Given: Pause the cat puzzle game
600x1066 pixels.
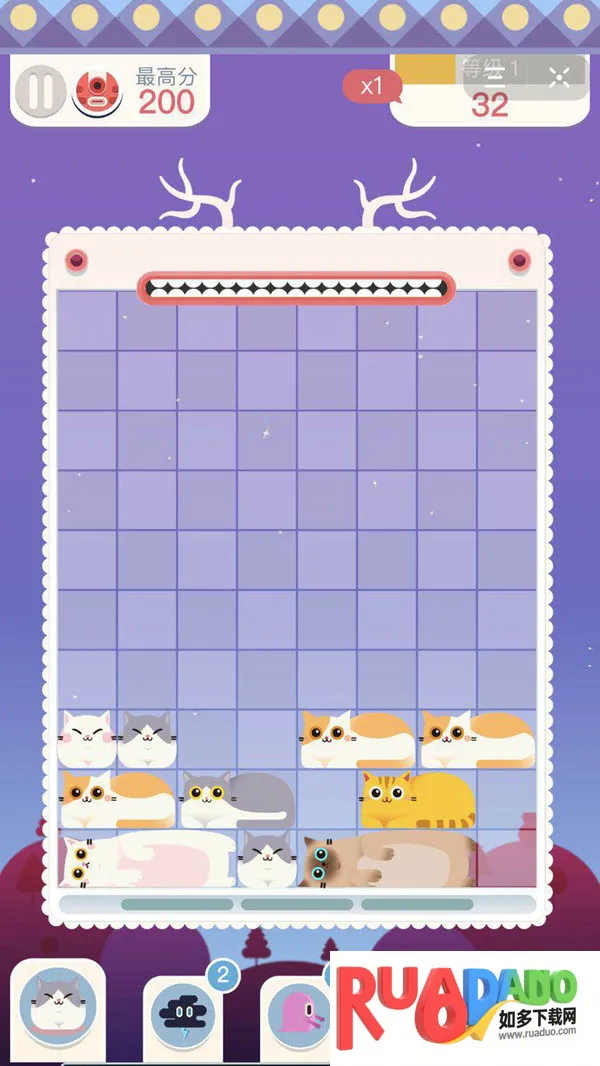Looking at the screenshot, I should (x=40, y=91).
